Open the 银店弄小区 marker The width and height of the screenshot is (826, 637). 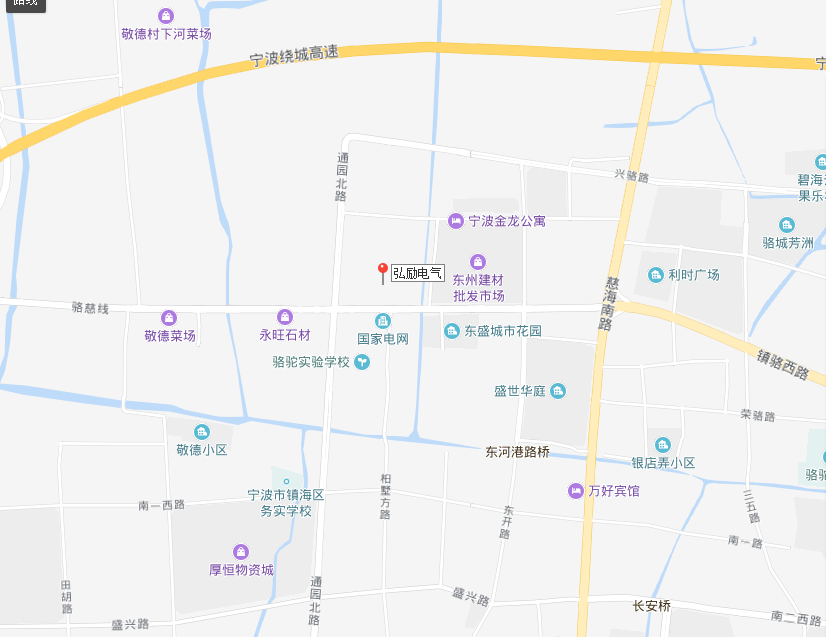click(x=662, y=445)
